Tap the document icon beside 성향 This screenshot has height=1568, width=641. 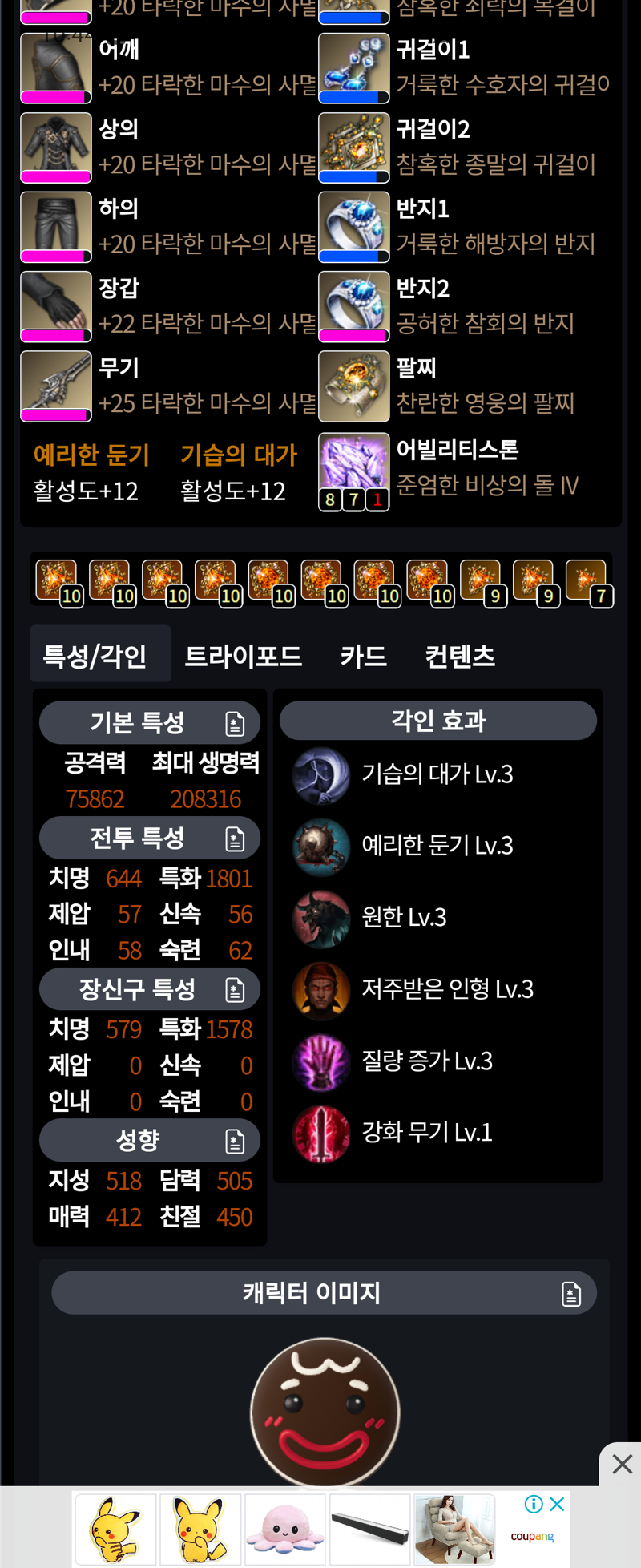235,1141
